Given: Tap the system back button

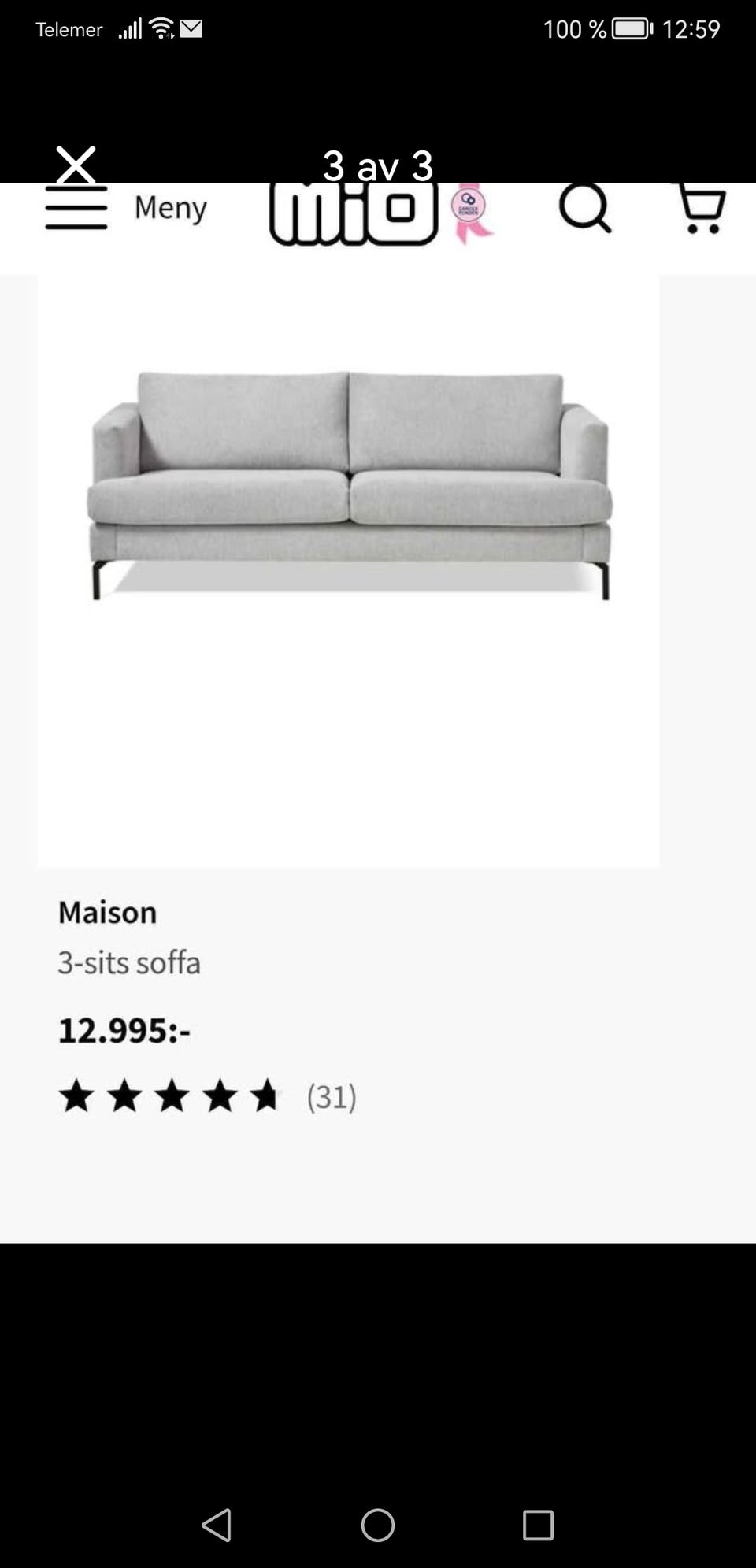Looking at the screenshot, I should pos(217,1525).
